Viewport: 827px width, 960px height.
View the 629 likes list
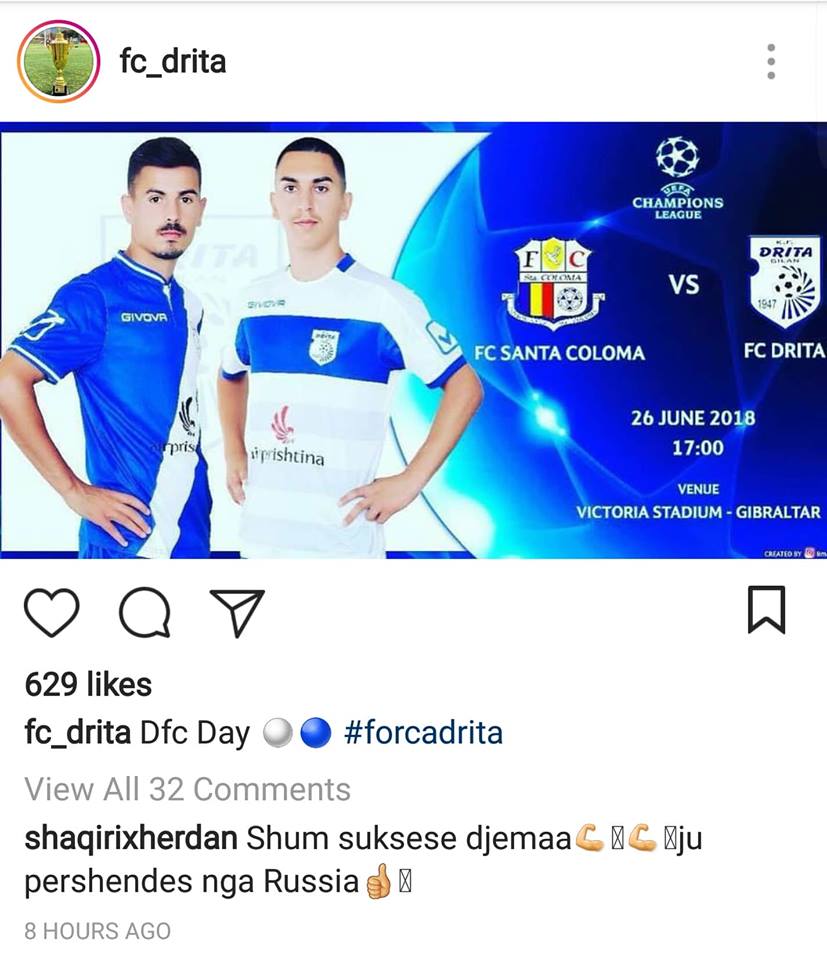click(x=88, y=685)
